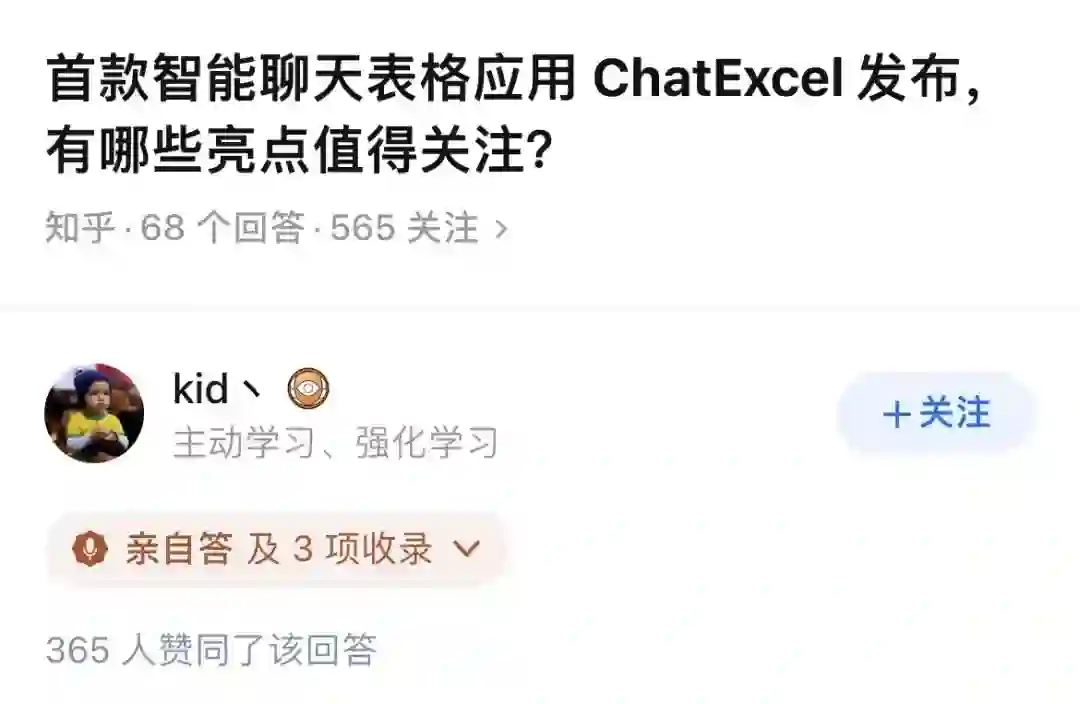Image resolution: width=1080 pixels, height=704 pixels.
Task: Open the question's 68 个回答 · 565 关注 link
Action: pos(277,229)
